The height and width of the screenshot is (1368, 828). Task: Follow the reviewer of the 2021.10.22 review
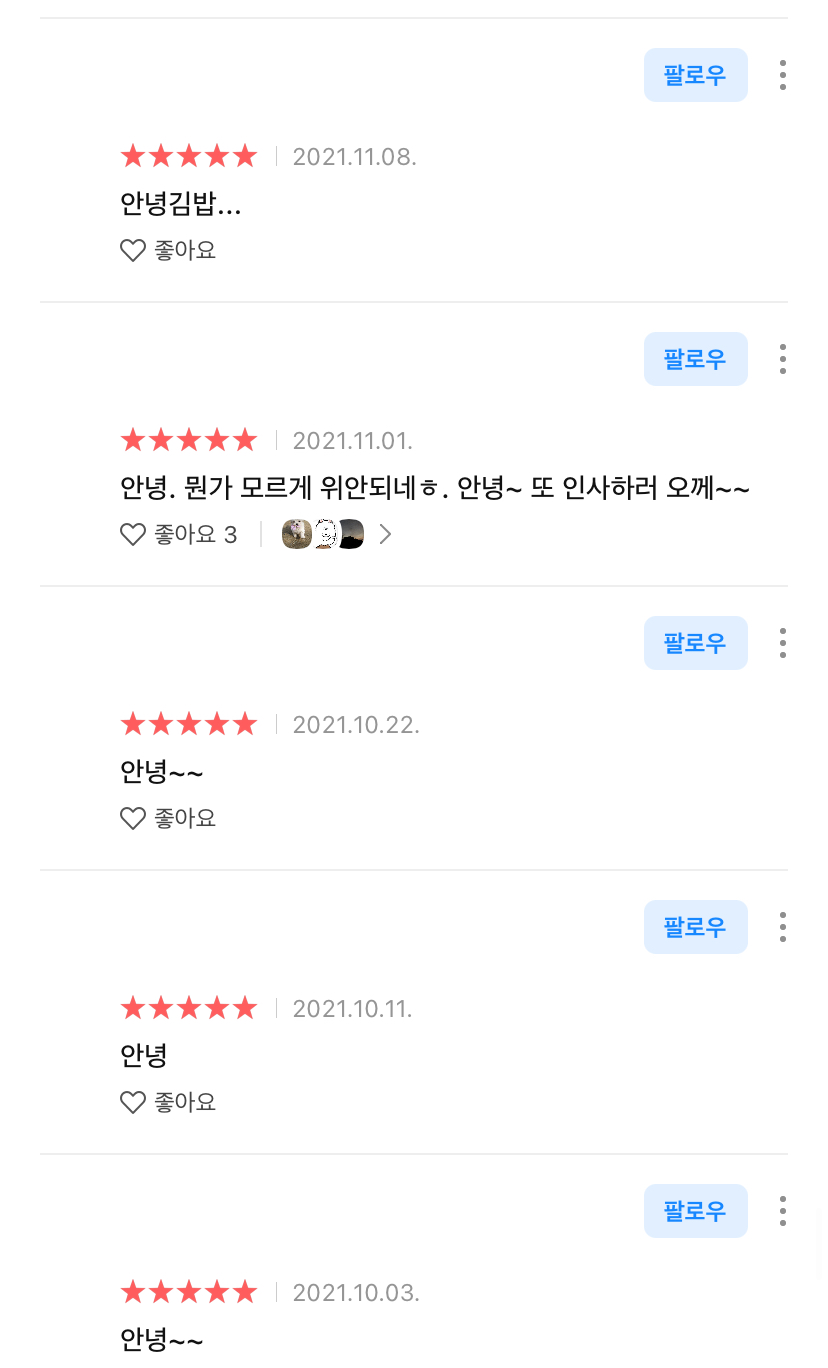(695, 643)
